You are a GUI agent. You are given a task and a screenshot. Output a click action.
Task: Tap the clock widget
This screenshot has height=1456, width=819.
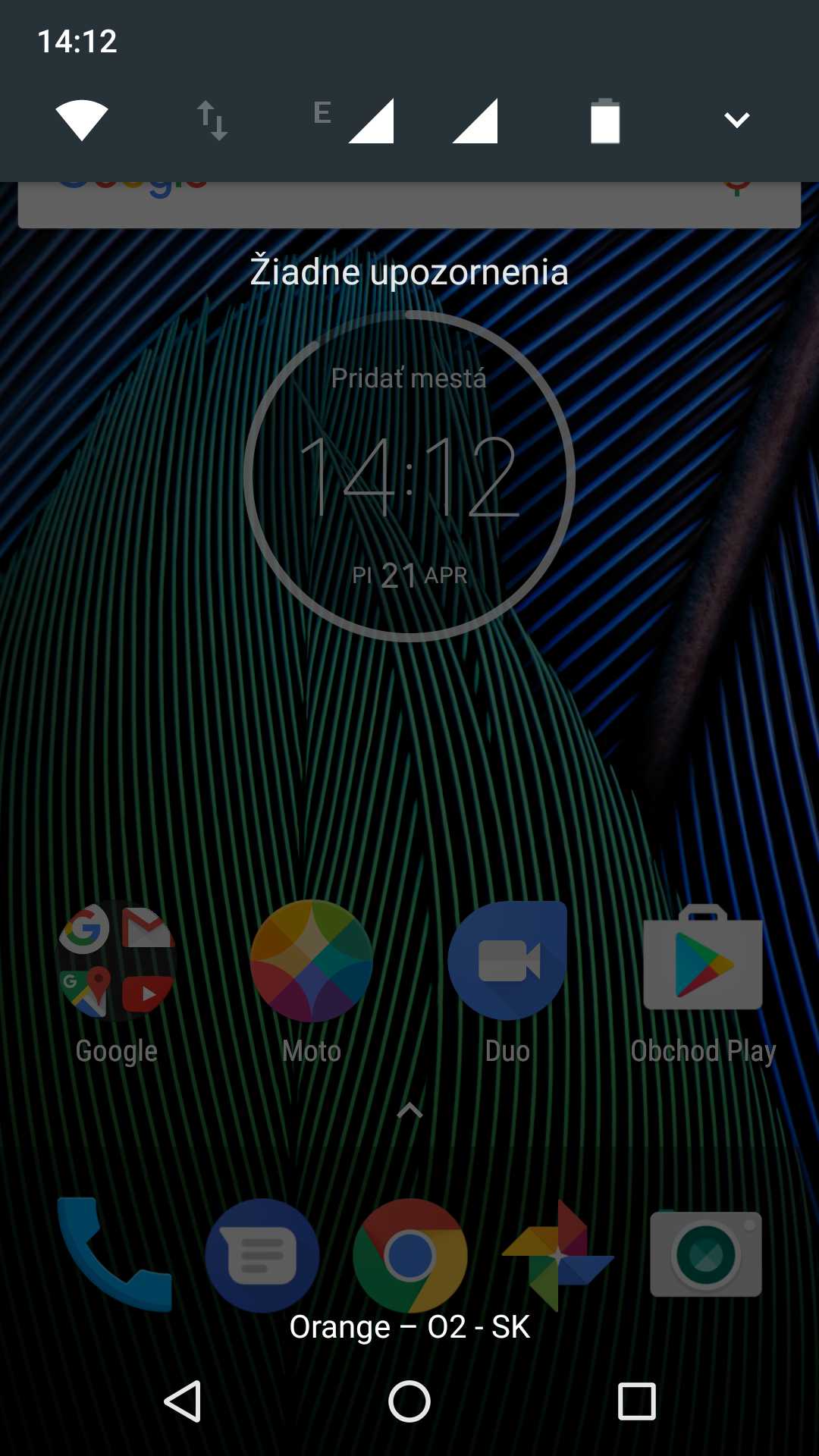pyautogui.click(x=409, y=476)
